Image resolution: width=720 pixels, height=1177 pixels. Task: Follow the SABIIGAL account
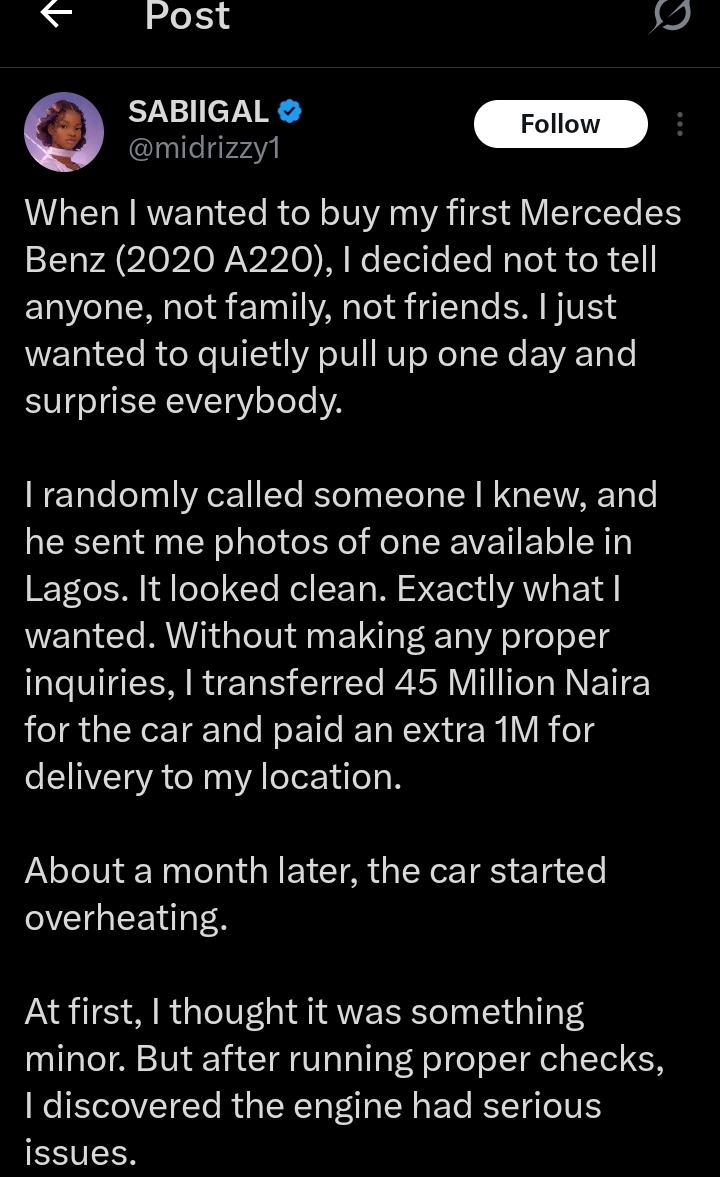coord(560,124)
